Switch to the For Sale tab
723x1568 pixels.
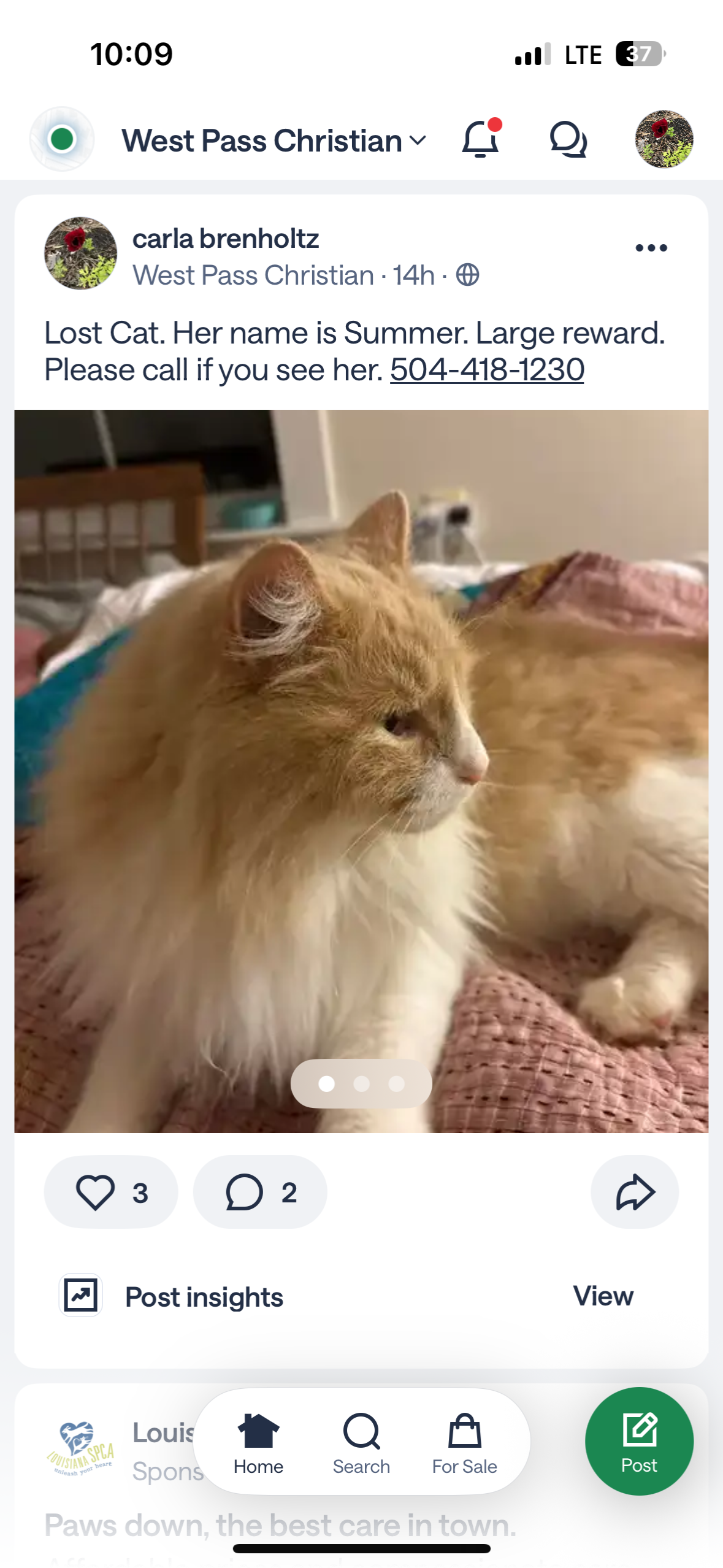pos(464,1441)
